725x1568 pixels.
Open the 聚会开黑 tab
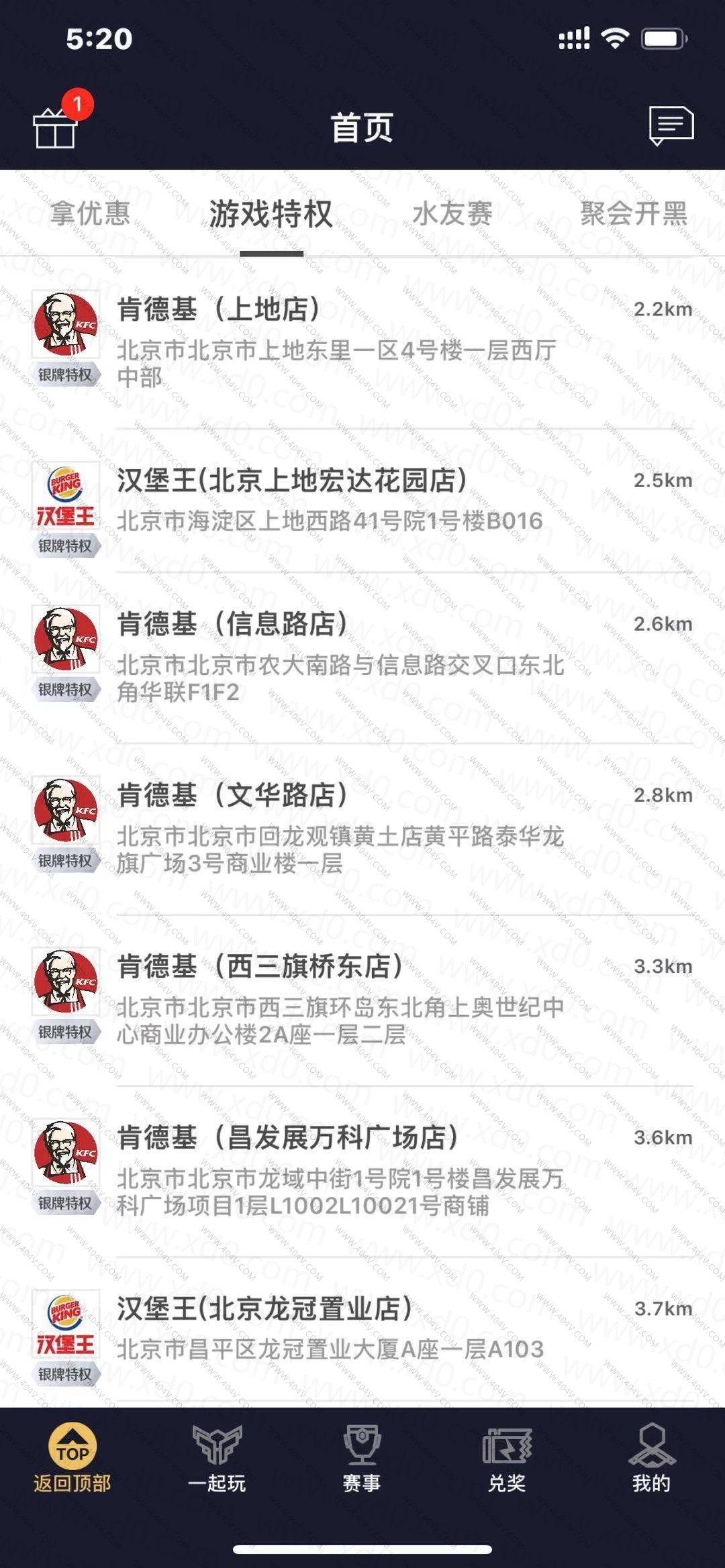click(634, 214)
